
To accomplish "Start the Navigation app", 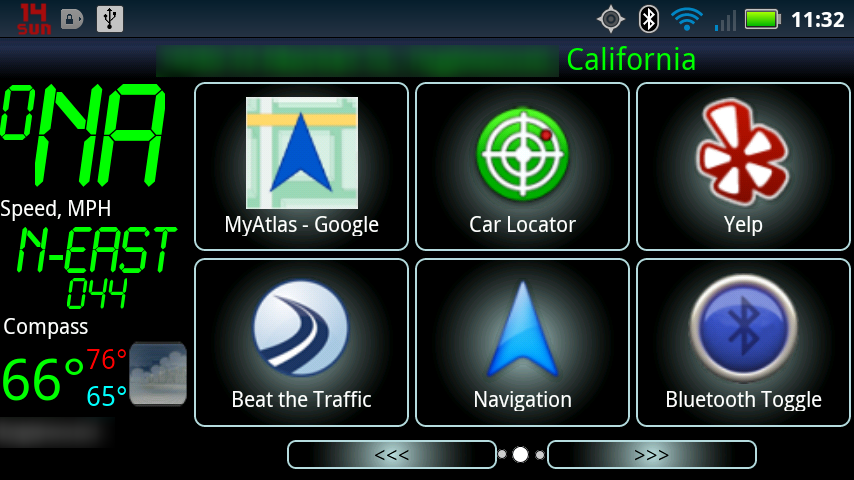I will [522, 342].
